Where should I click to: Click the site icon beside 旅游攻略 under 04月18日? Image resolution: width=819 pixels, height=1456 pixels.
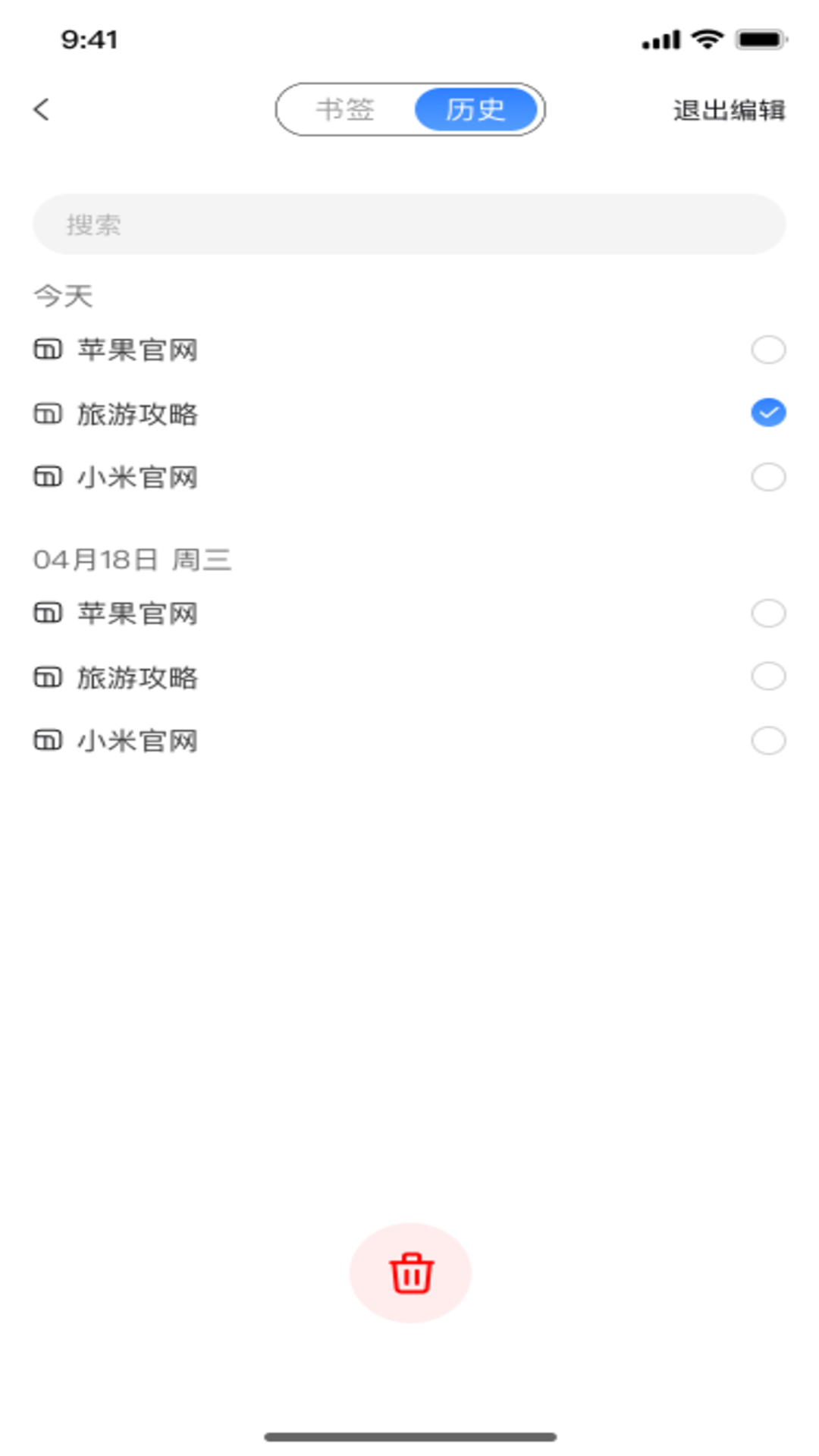click(48, 677)
